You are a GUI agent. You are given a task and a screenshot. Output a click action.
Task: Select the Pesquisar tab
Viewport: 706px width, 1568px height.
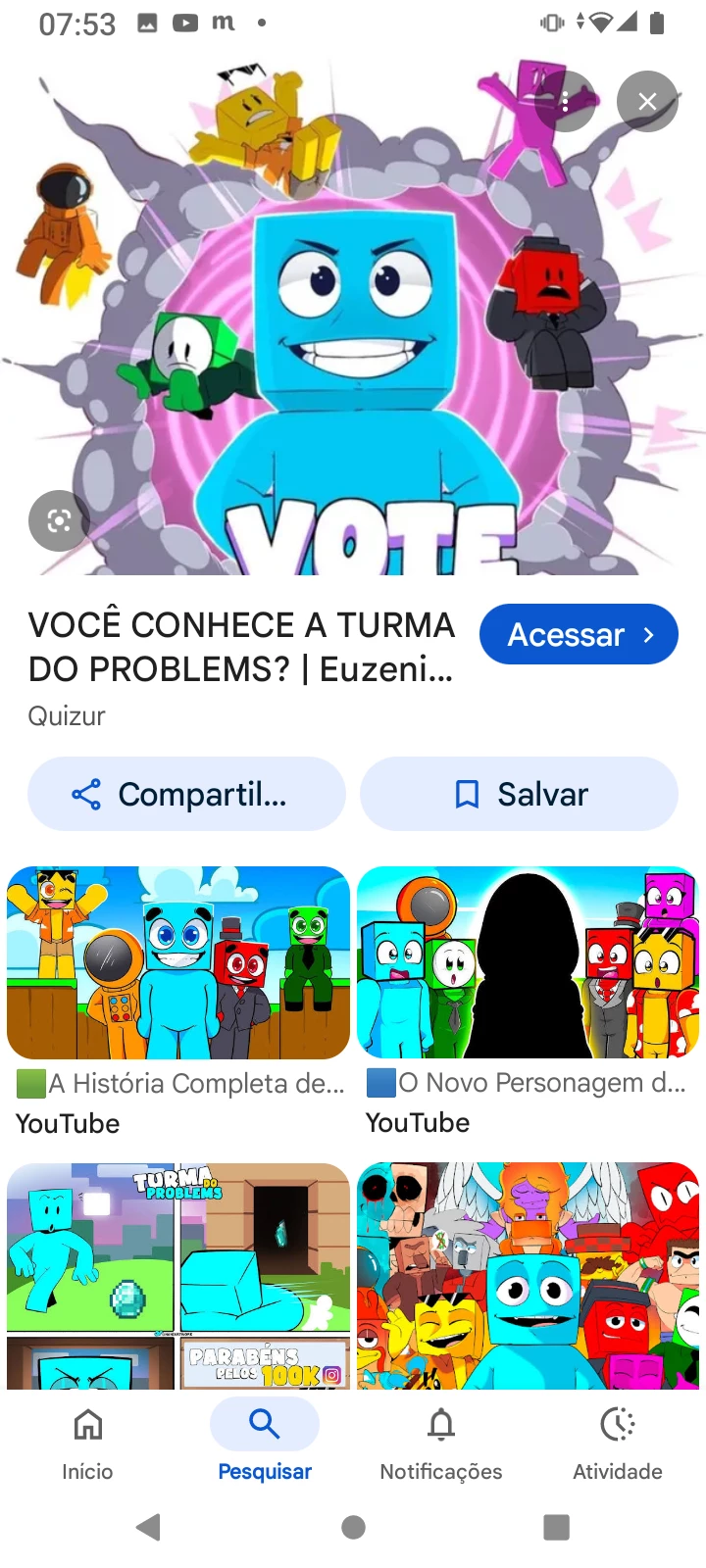click(265, 1441)
